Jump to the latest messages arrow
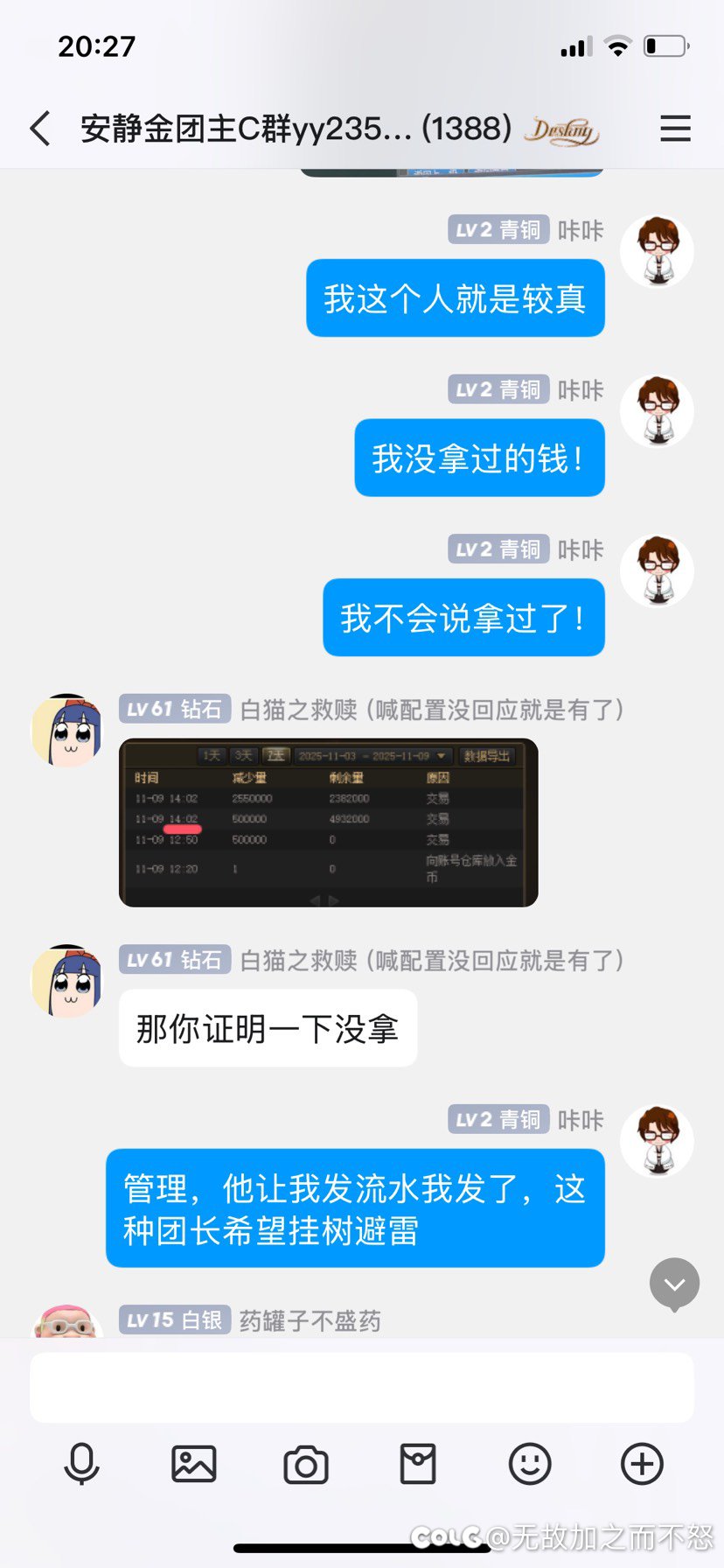This screenshot has height=1568, width=724. (674, 1284)
